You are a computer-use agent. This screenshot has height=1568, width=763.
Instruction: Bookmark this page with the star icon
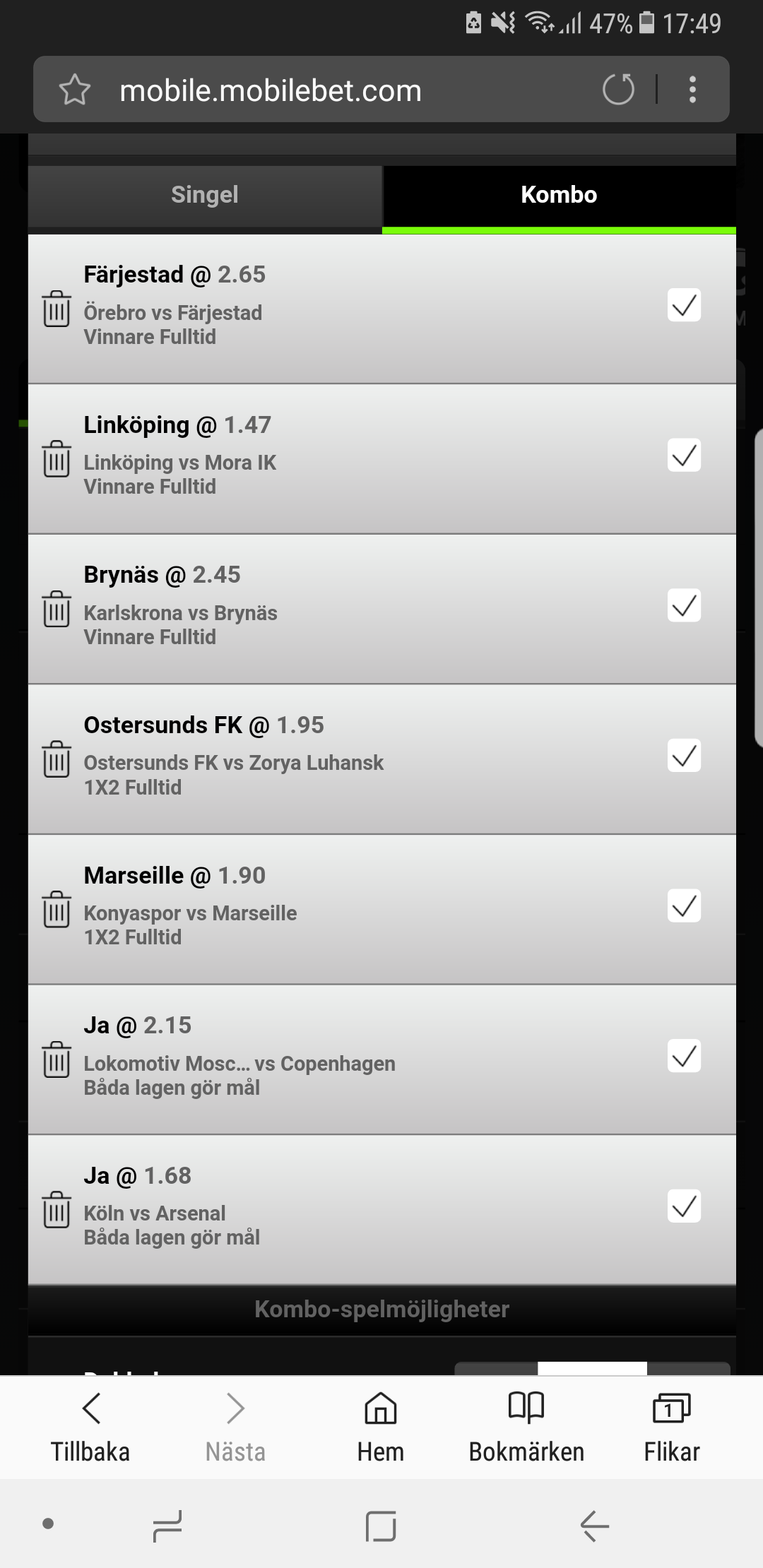coord(74,90)
